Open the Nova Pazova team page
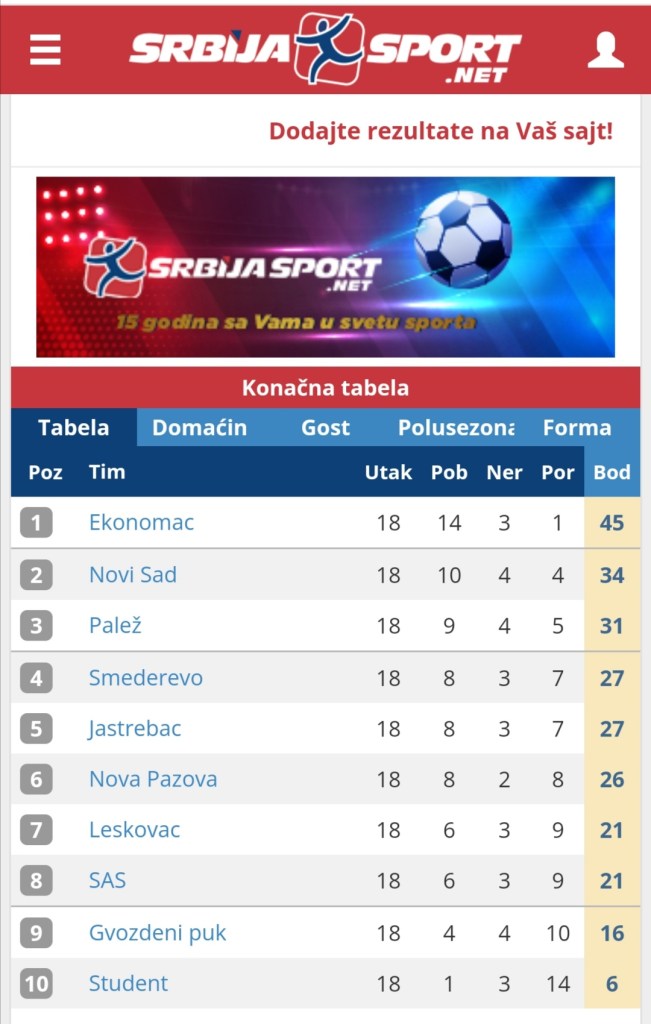Screen dimensions: 651x1024 click(x=153, y=779)
